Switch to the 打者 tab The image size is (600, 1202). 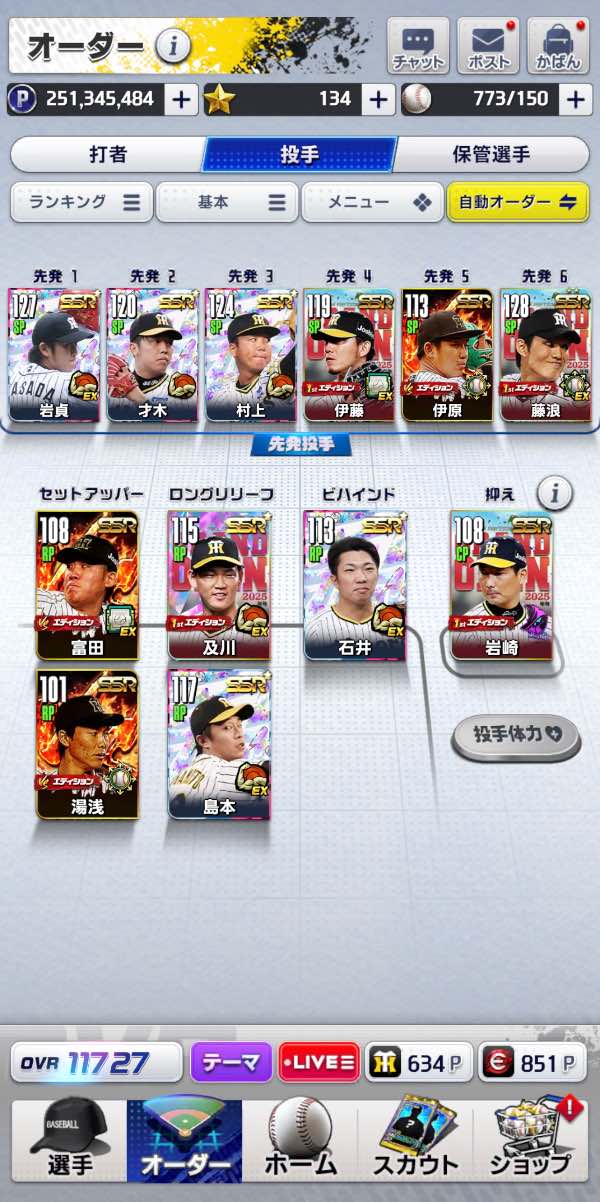[107, 155]
